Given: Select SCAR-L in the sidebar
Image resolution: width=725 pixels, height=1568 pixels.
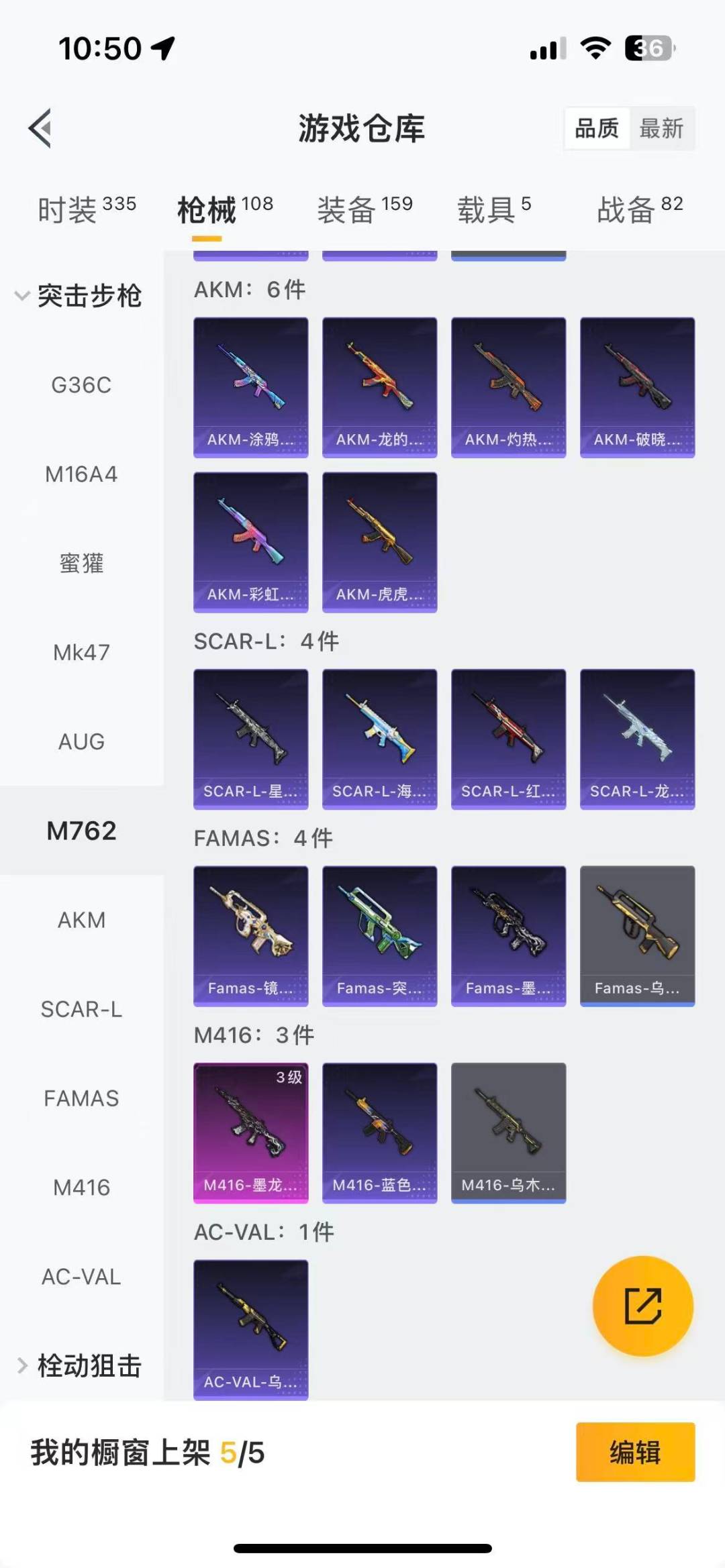Looking at the screenshot, I should 81,1009.
